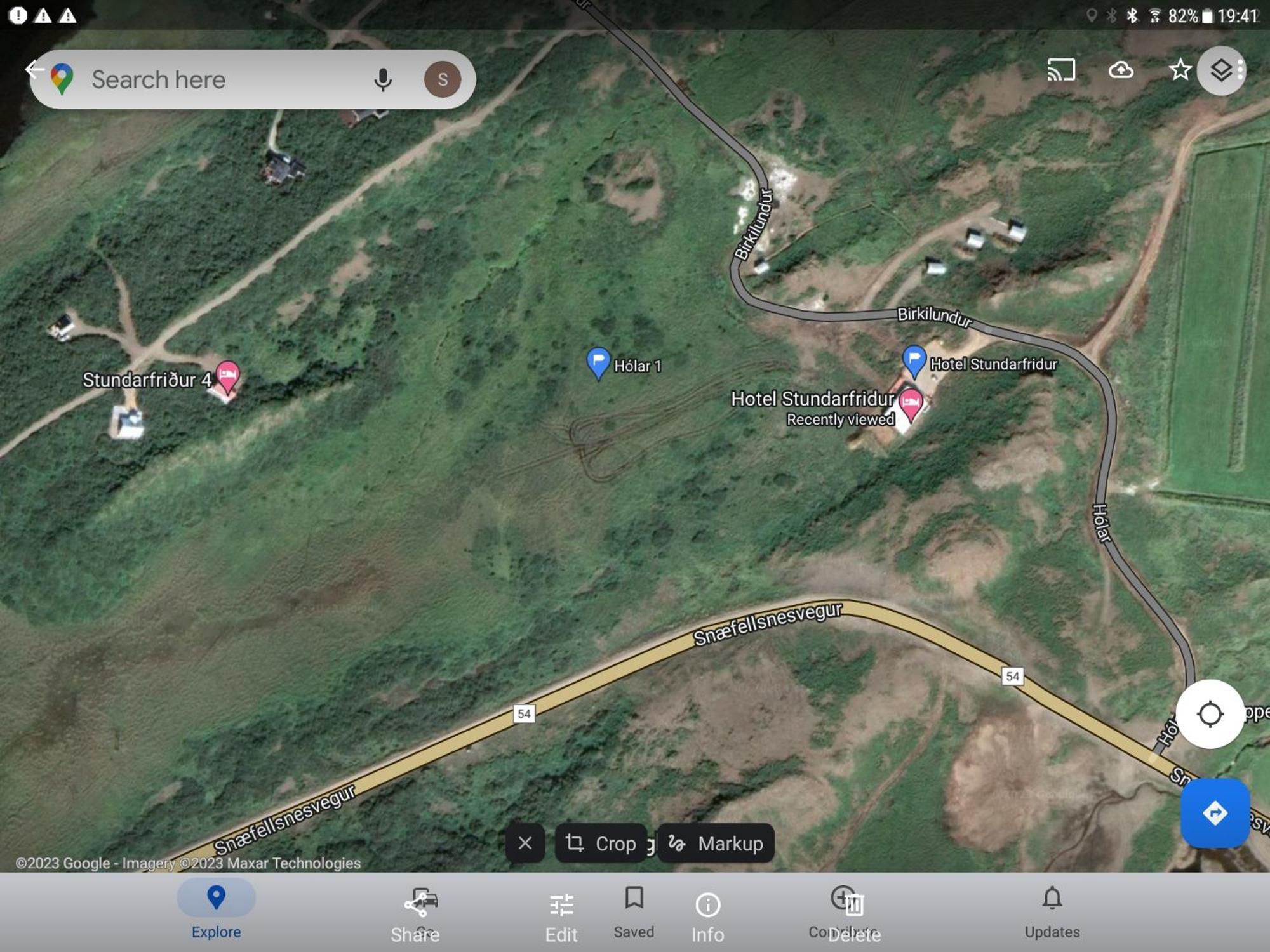Open the account avatar labeled S
Viewport: 1270px width, 952px height.
coord(443,80)
